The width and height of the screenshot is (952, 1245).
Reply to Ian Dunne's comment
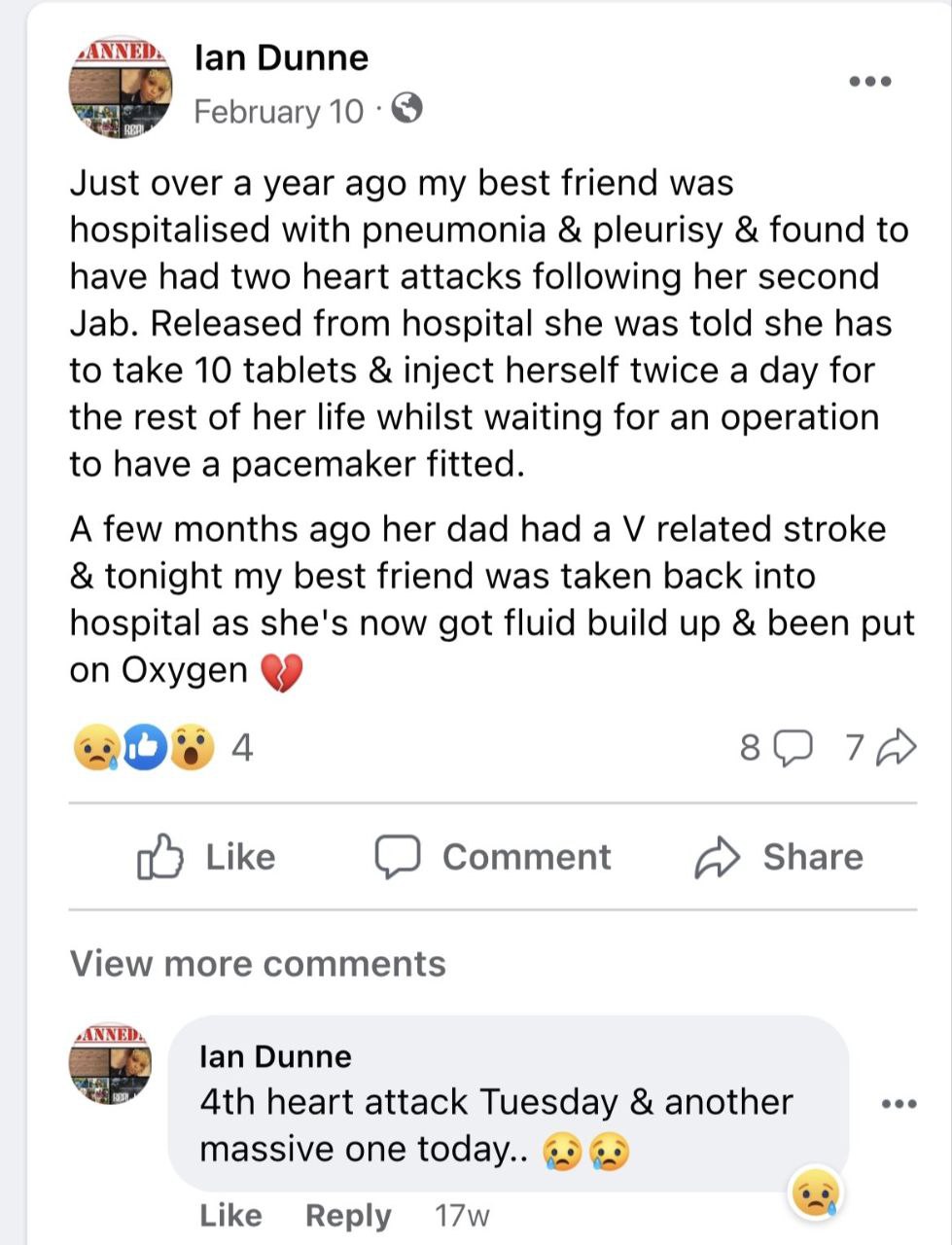(348, 1215)
